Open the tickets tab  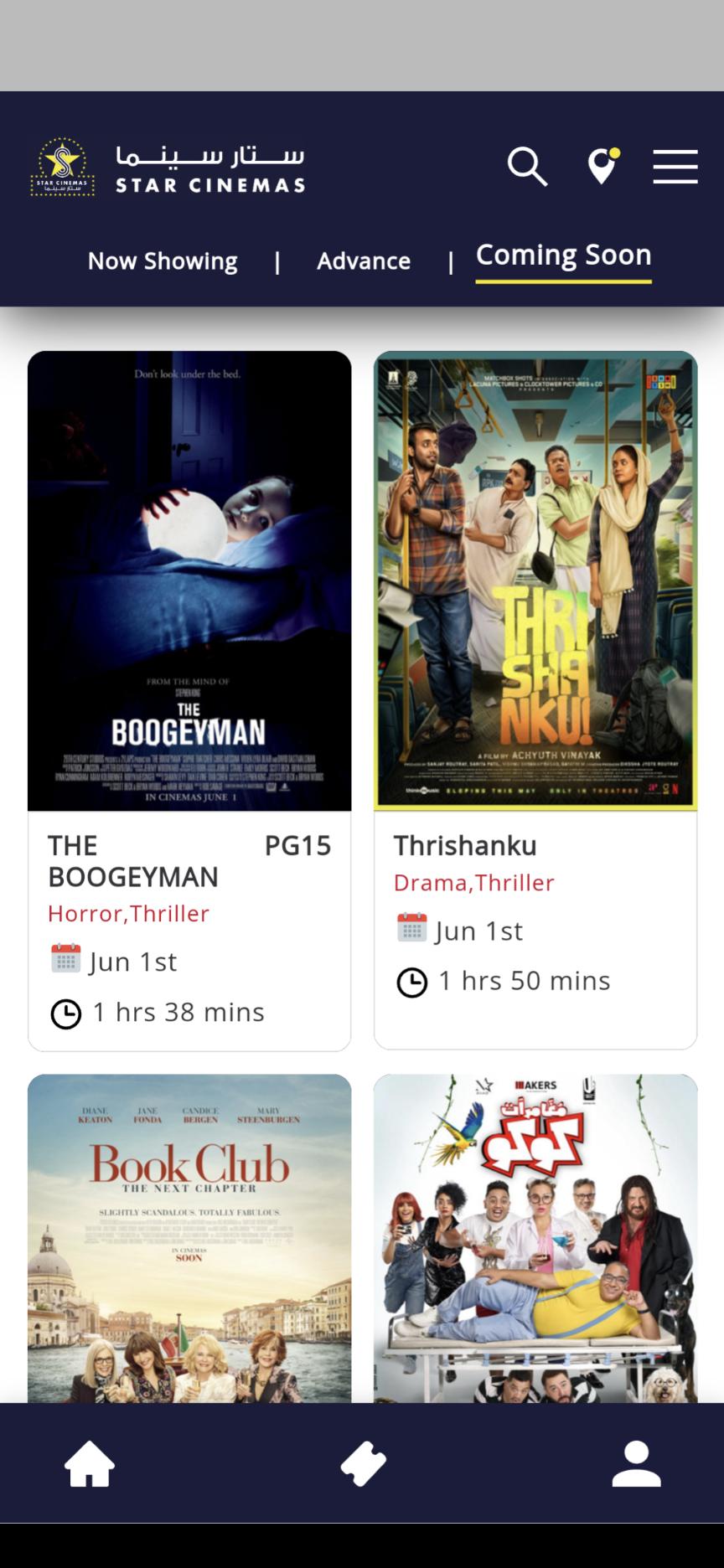363,1463
